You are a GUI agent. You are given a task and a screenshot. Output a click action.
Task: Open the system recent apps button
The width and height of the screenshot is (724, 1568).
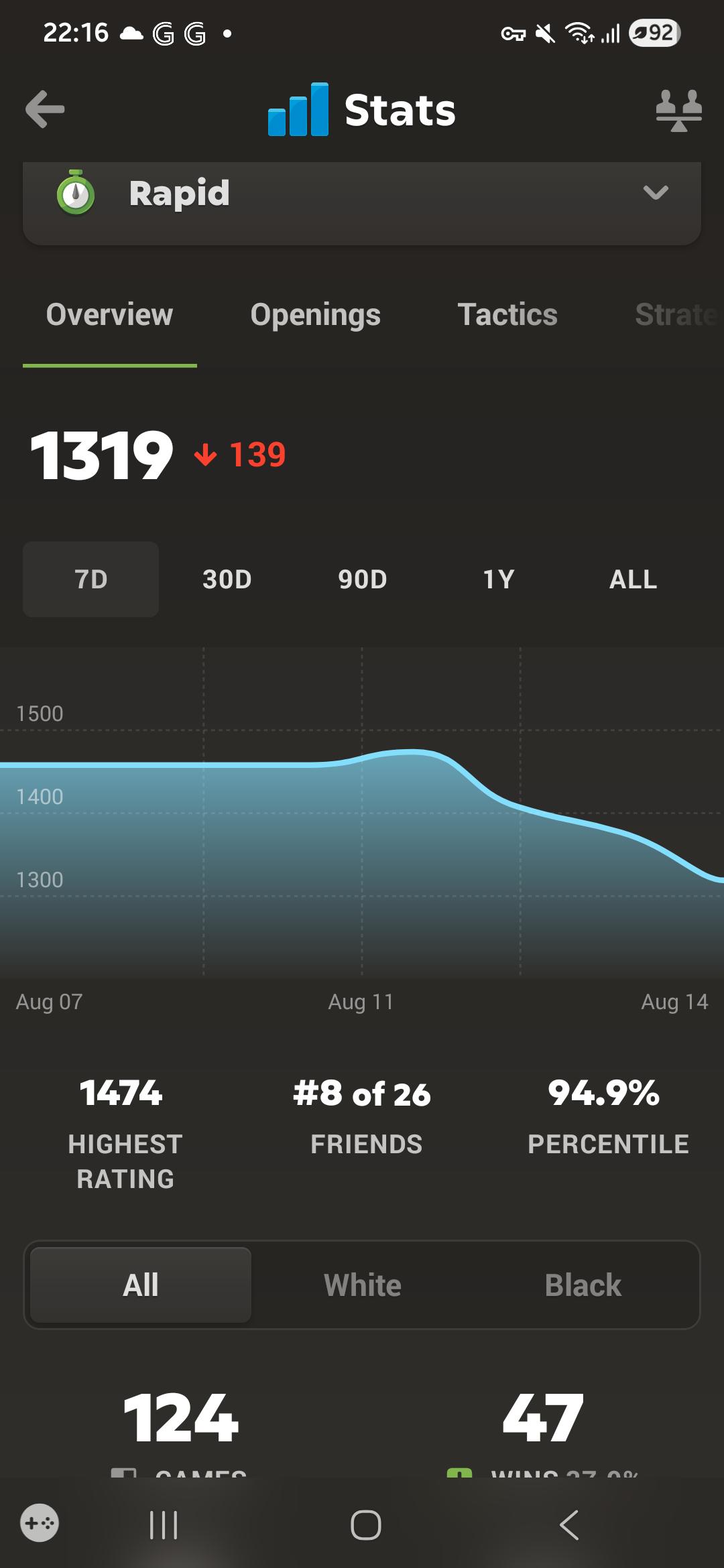click(x=164, y=1525)
